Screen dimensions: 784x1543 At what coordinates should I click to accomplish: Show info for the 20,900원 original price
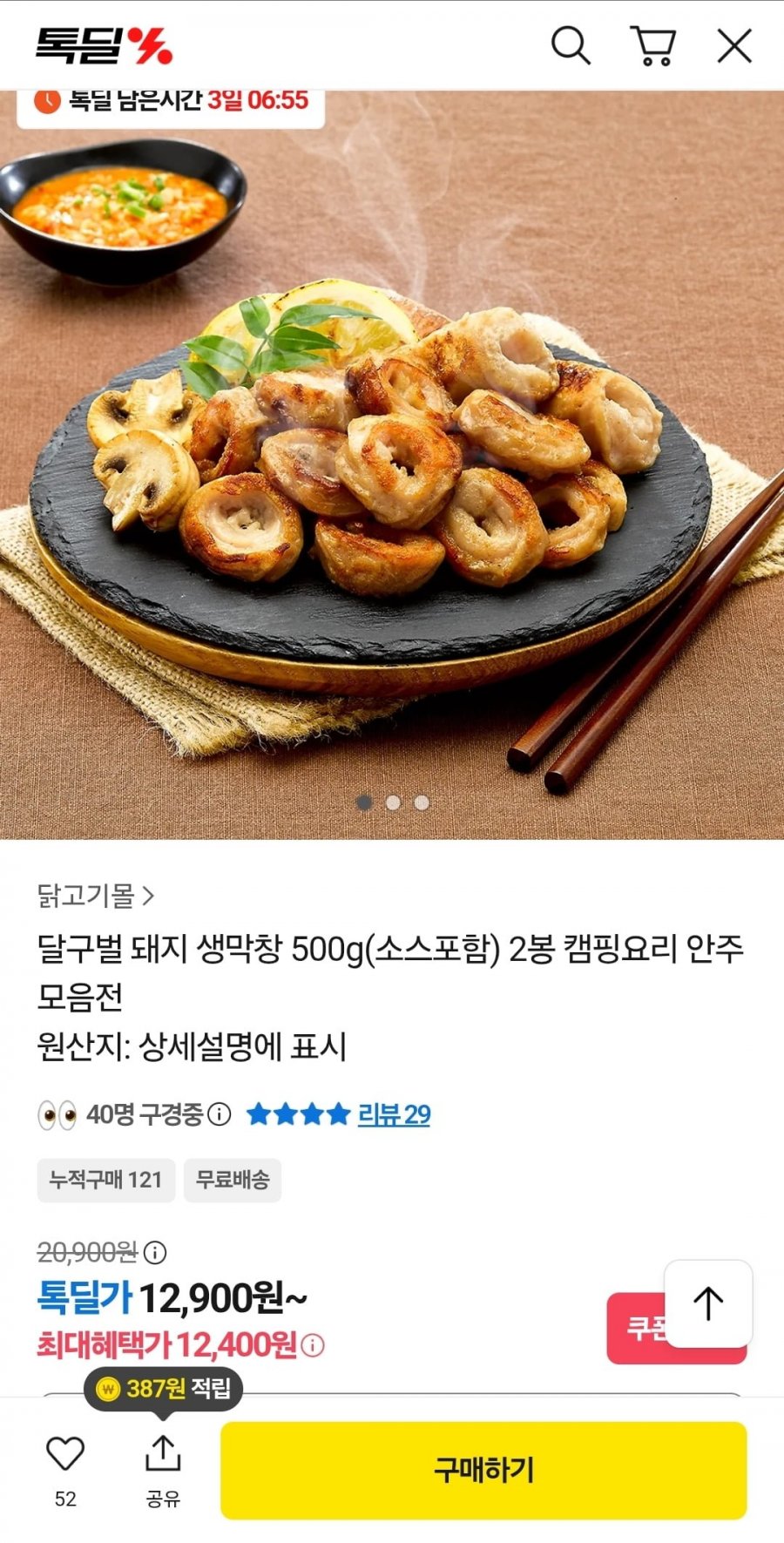click(155, 1253)
